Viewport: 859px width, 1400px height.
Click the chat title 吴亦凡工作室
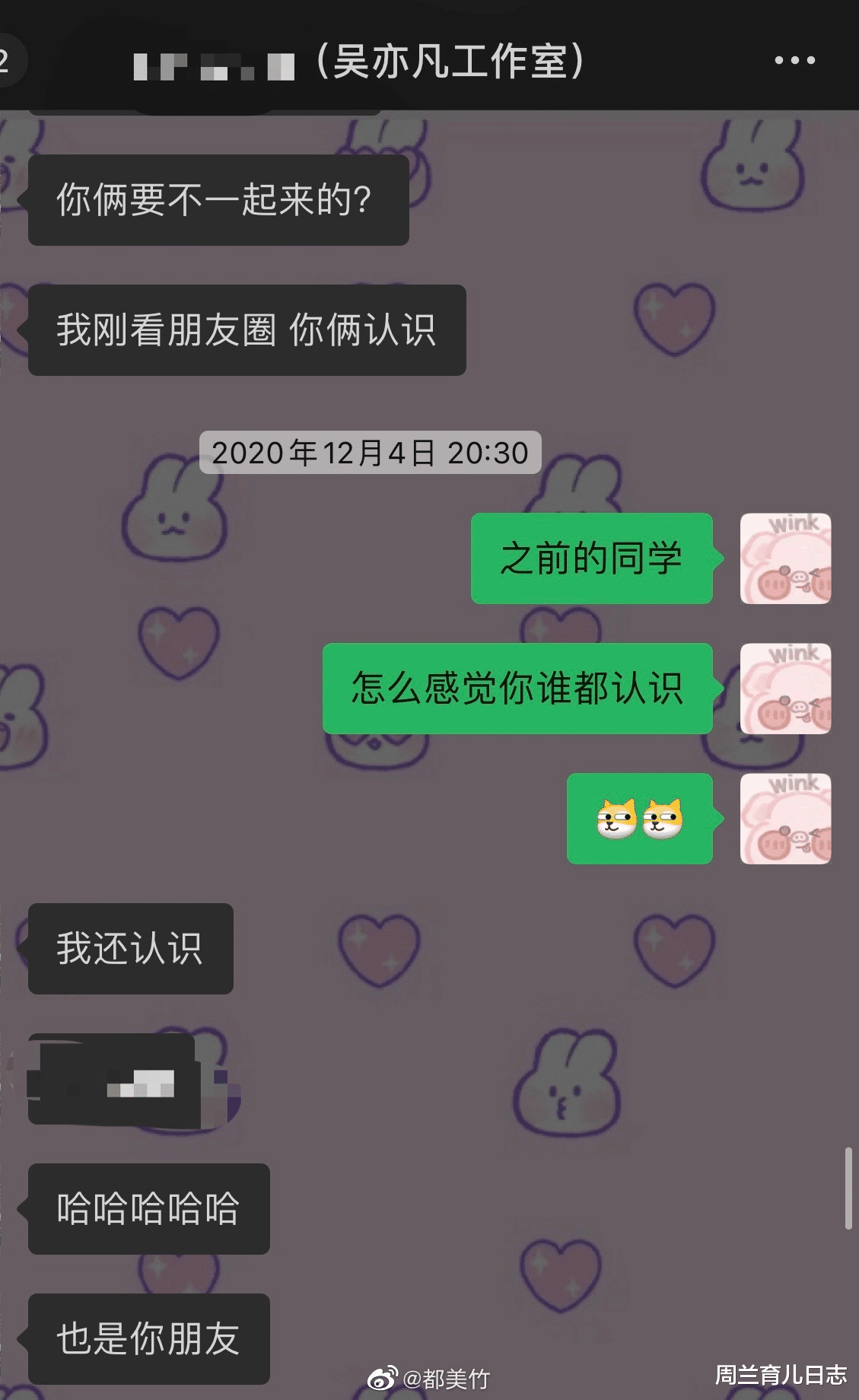pyautogui.click(x=449, y=65)
